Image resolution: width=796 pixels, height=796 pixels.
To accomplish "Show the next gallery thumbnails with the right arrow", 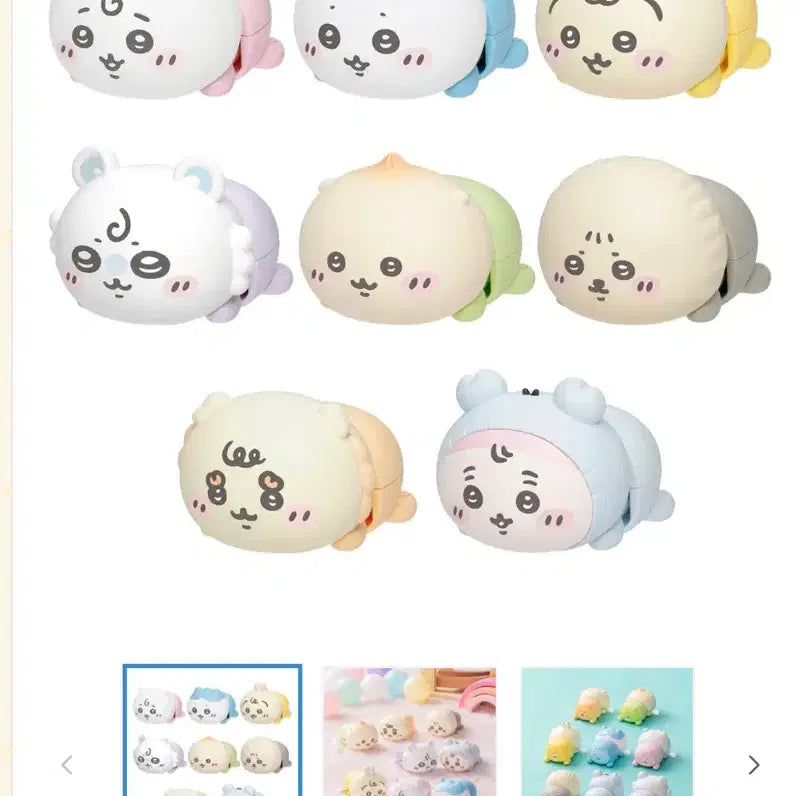I will point(754,765).
